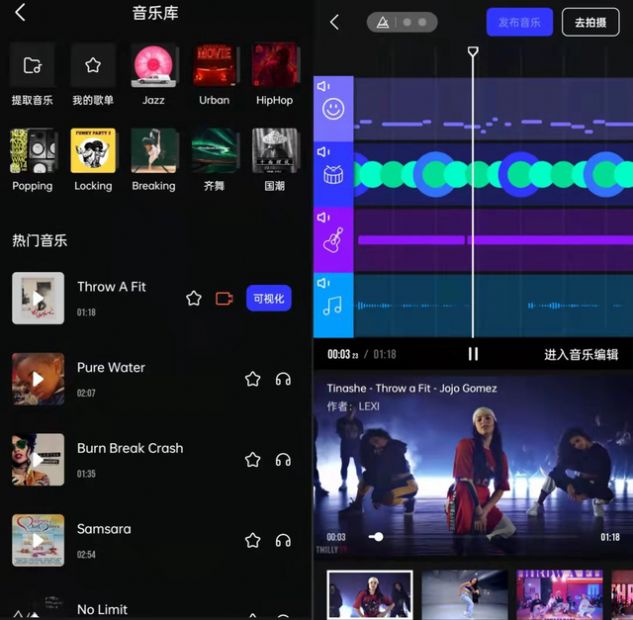This screenshot has height=620, width=633.
Task: Mute the drum track
Action: (x=323, y=151)
